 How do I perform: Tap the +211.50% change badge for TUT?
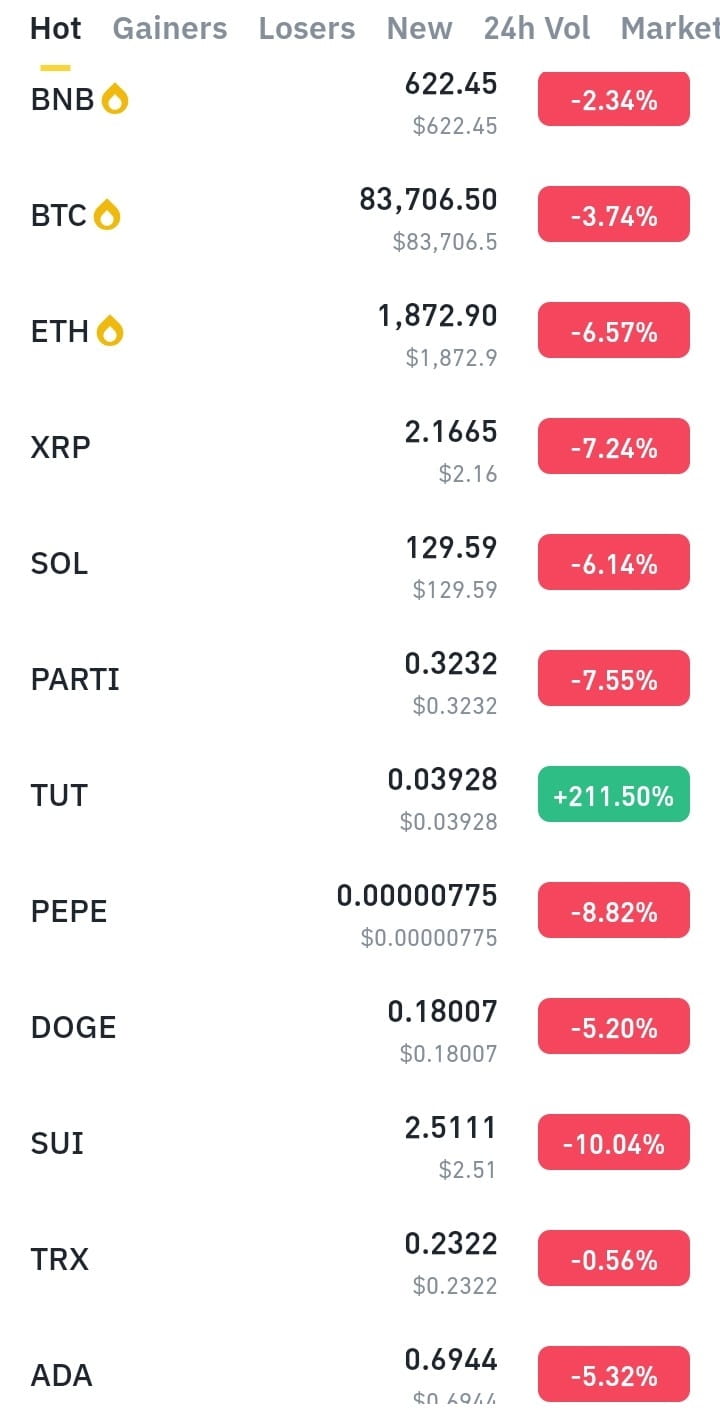coord(614,794)
